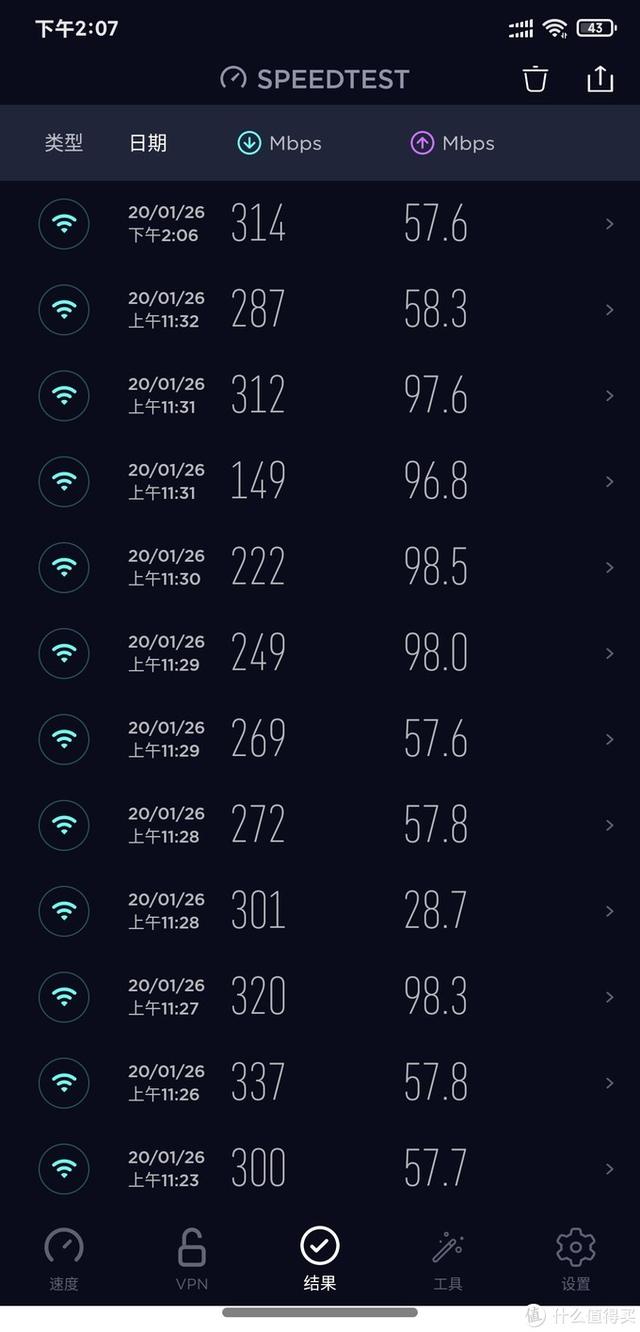Screen dimensions: 640x1332
Task: Sort results by 类型 column
Action: tap(64, 143)
